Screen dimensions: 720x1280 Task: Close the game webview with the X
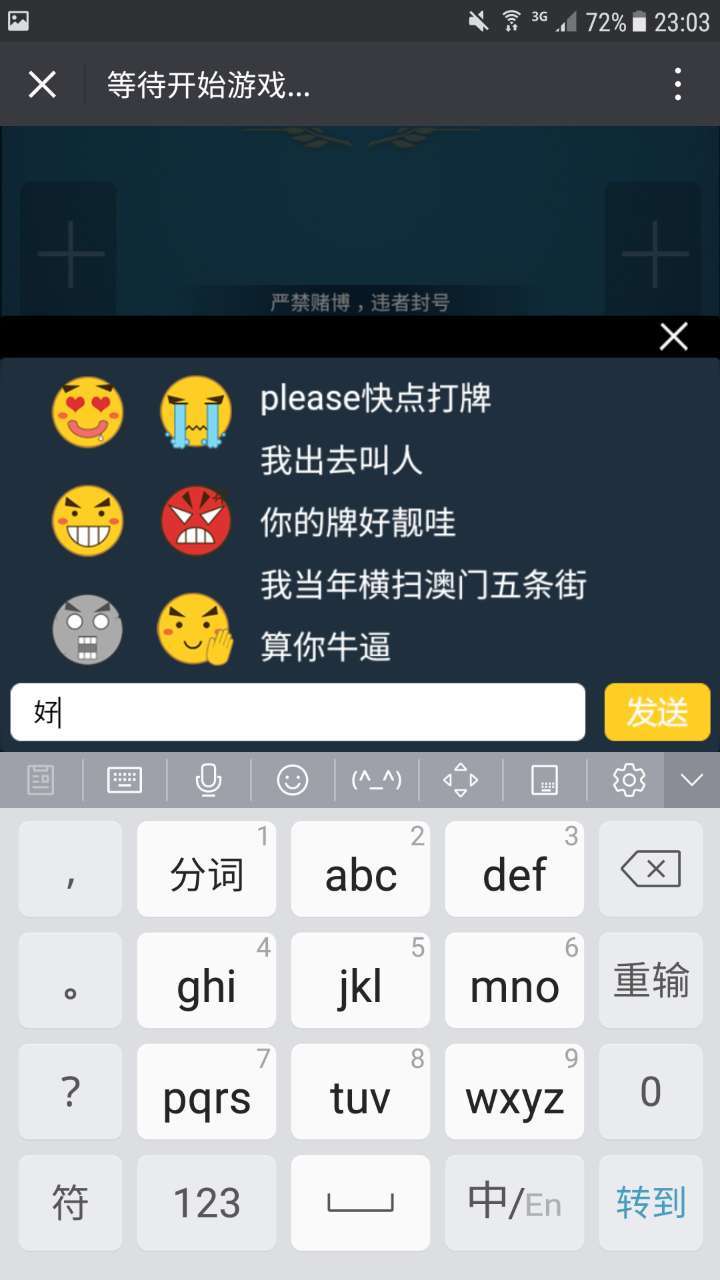click(42, 85)
